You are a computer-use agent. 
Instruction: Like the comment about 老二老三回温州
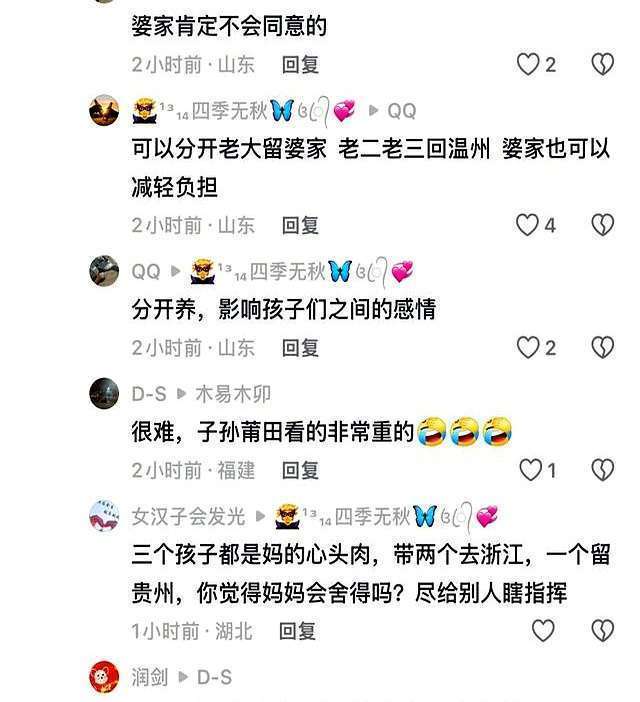[527, 225]
